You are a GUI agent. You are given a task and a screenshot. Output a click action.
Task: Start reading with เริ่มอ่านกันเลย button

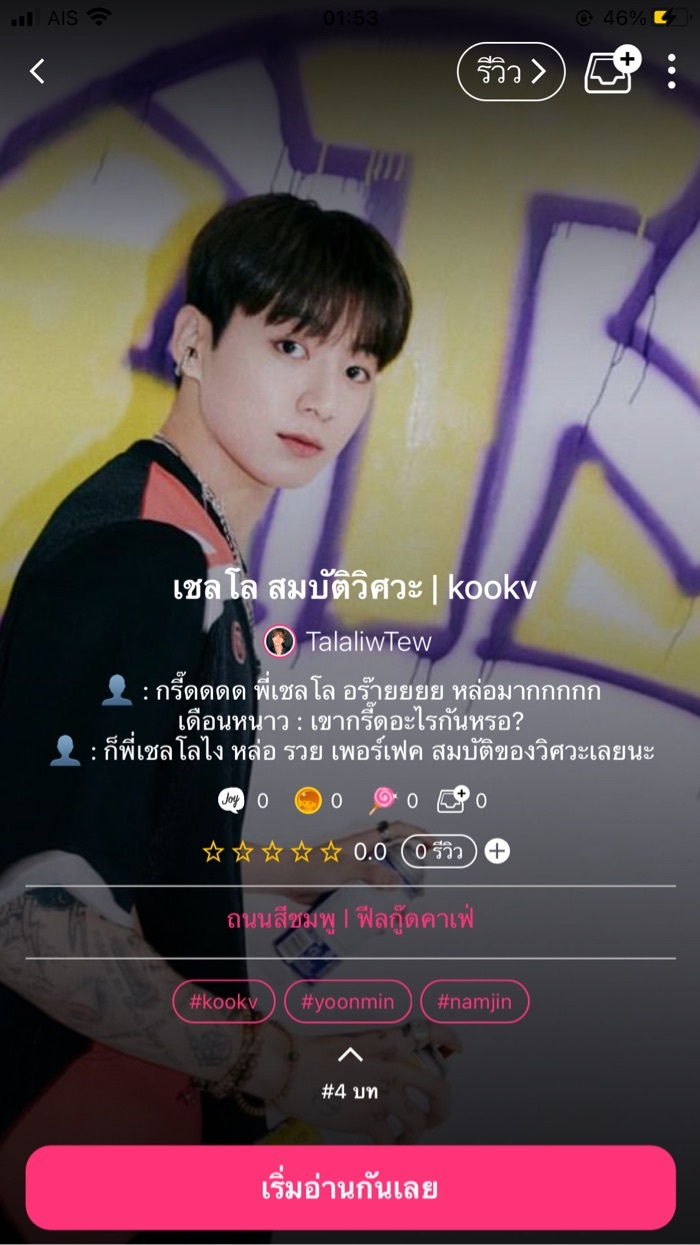coord(350,1188)
